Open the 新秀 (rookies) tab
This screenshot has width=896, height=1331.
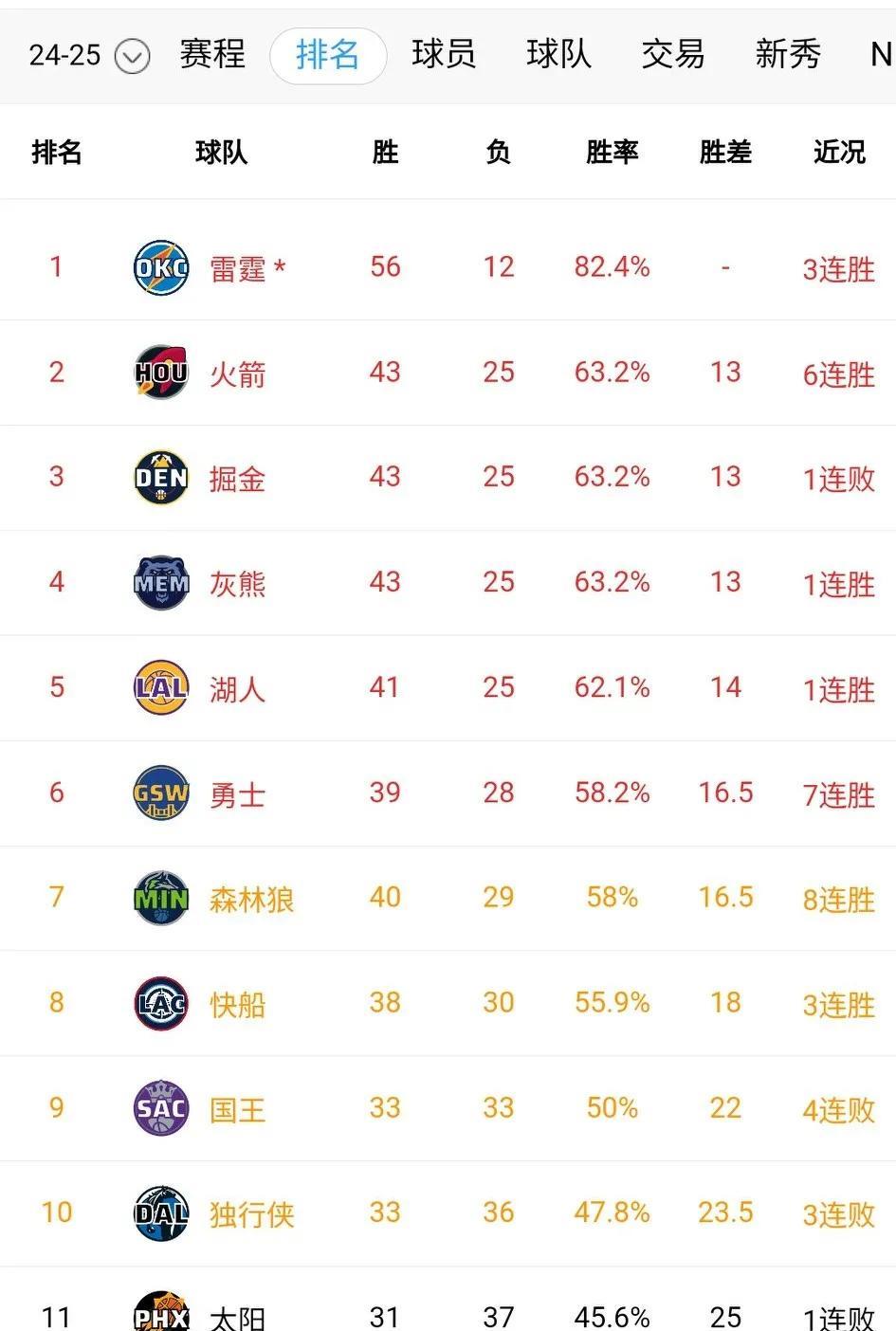click(x=787, y=55)
